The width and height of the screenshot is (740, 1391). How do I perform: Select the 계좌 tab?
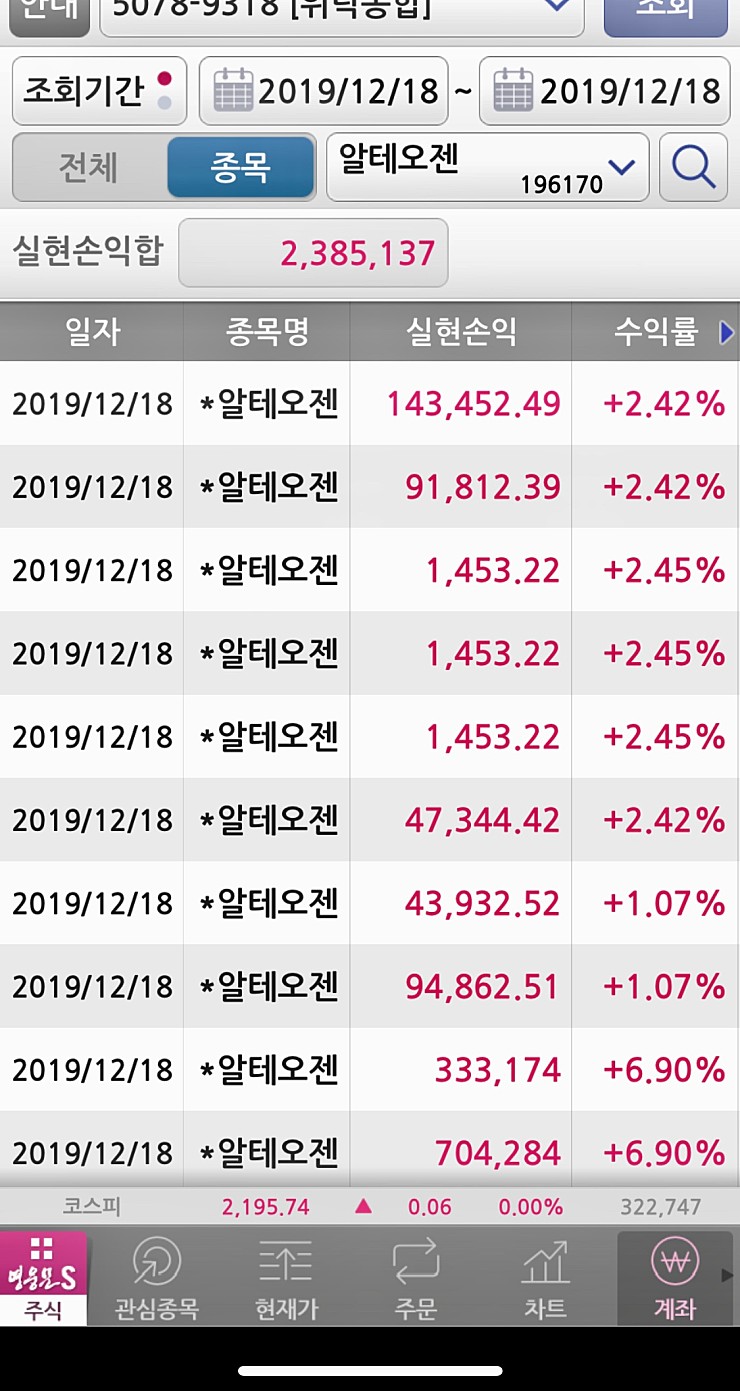[674, 1278]
